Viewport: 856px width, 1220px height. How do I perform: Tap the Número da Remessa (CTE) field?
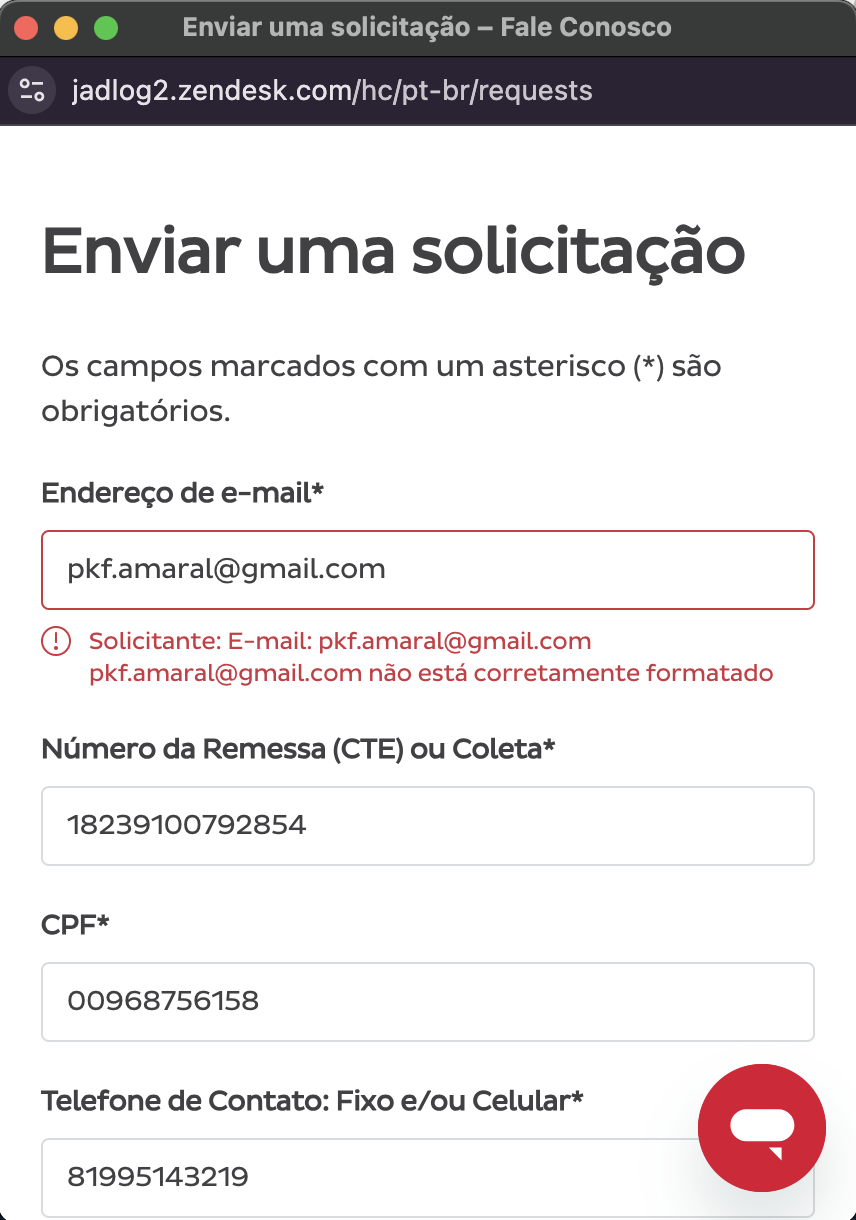pyautogui.click(x=427, y=826)
